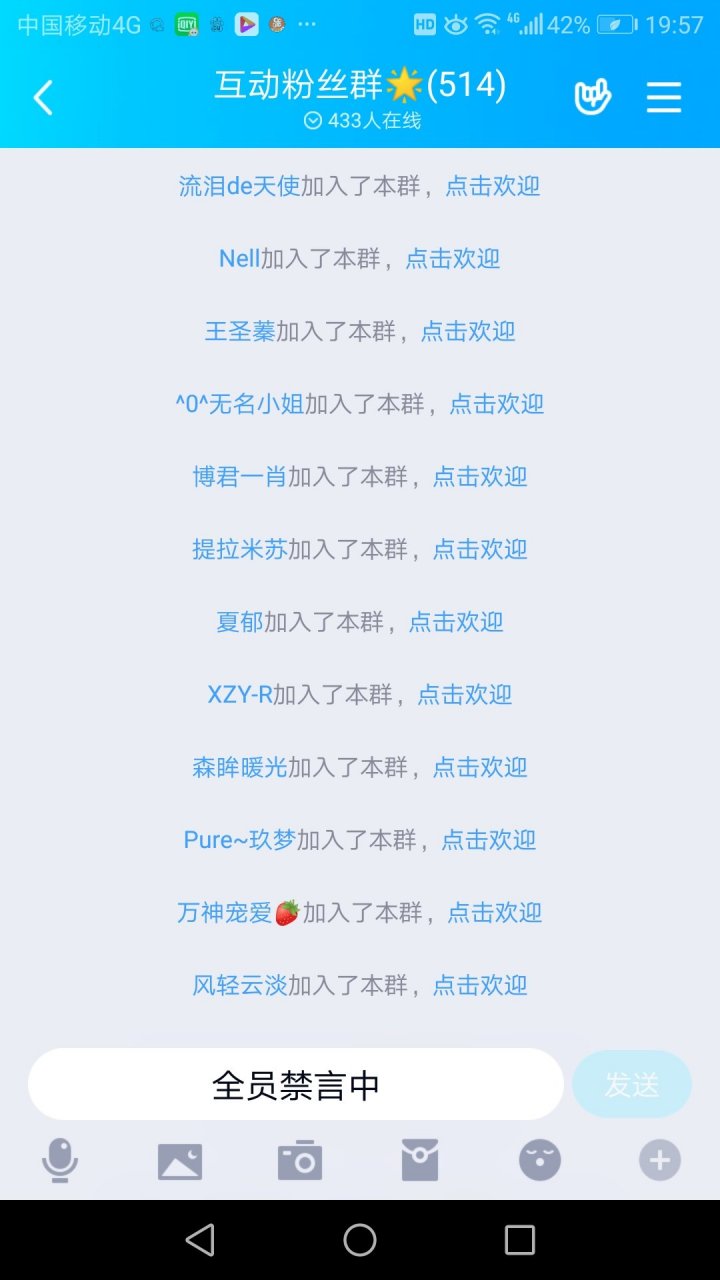The height and width of the screenshot is (1280, 720).
Task: Tap the plus icon for more attachments
Action: click(x=658, y=1159)
